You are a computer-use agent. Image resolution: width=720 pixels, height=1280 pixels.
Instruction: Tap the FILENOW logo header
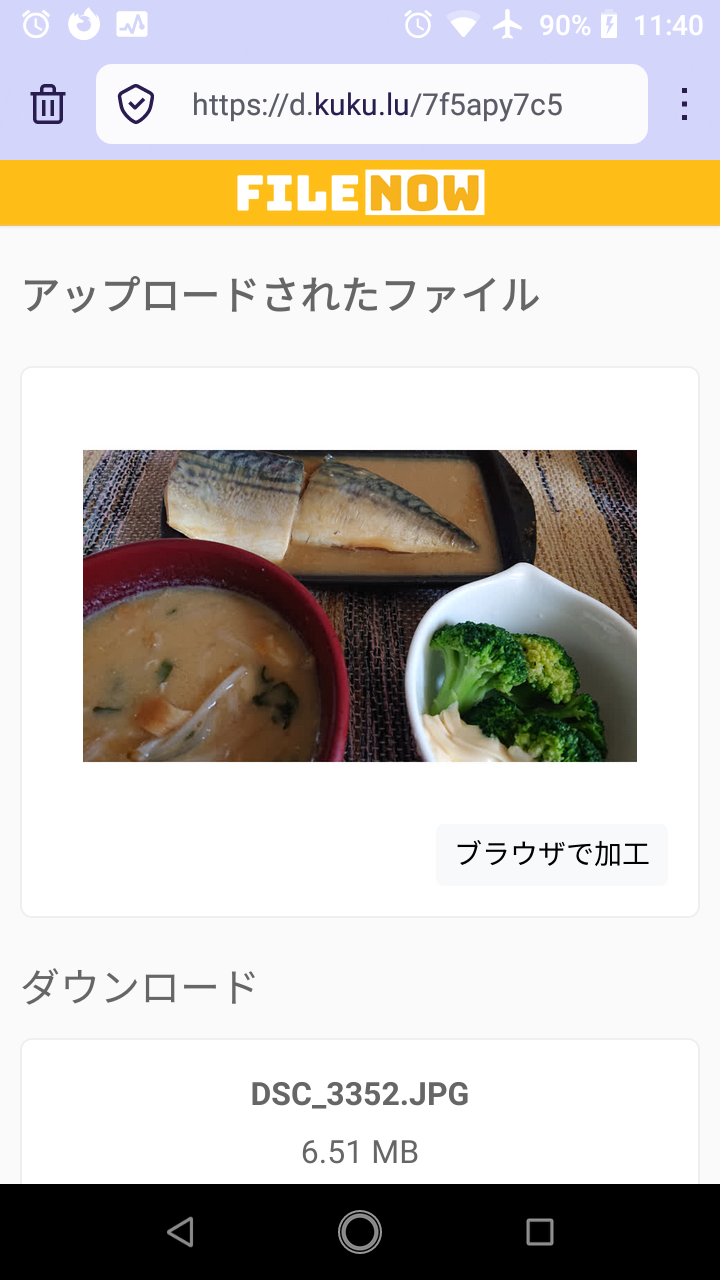point(360,193)
